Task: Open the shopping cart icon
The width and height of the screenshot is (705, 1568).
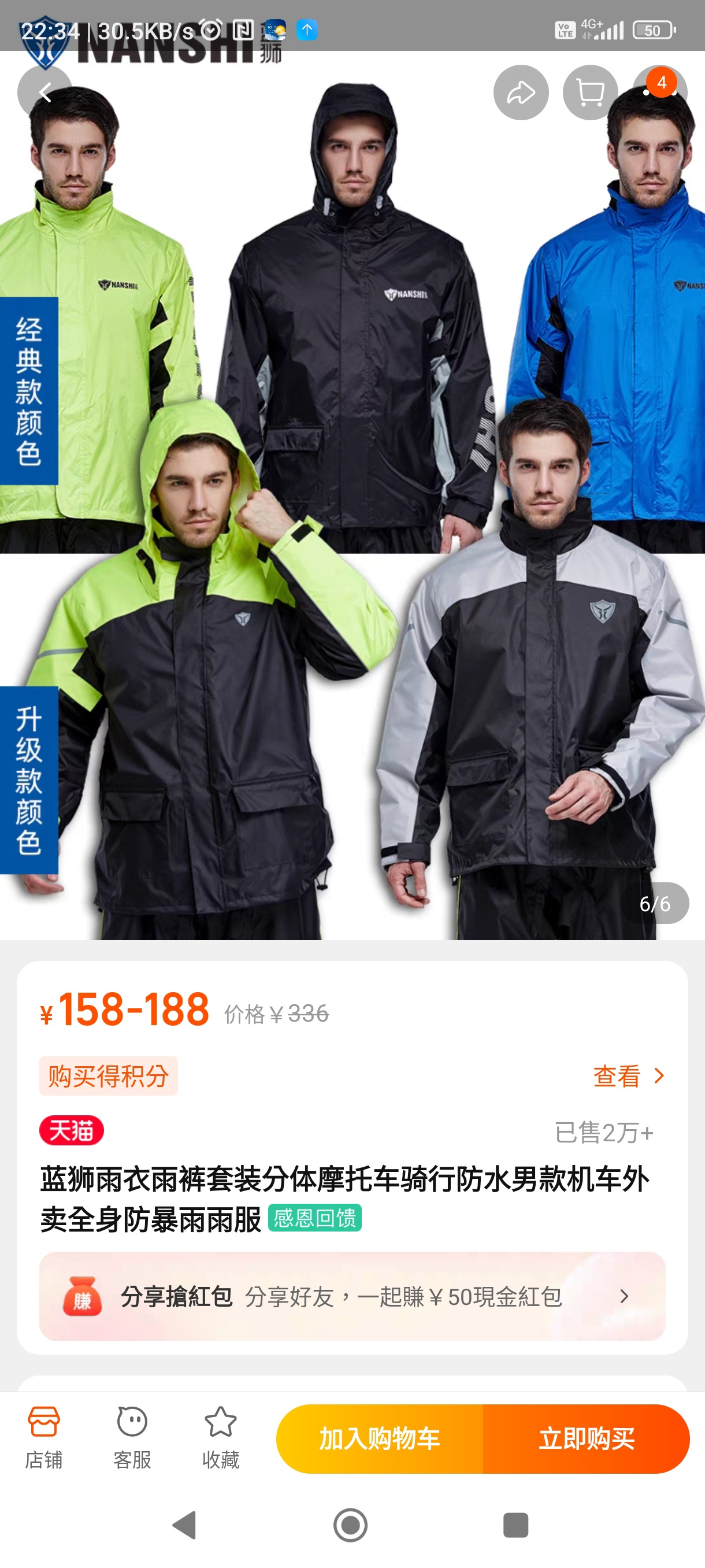Action: pyautogui.click(x=589, y=93)
